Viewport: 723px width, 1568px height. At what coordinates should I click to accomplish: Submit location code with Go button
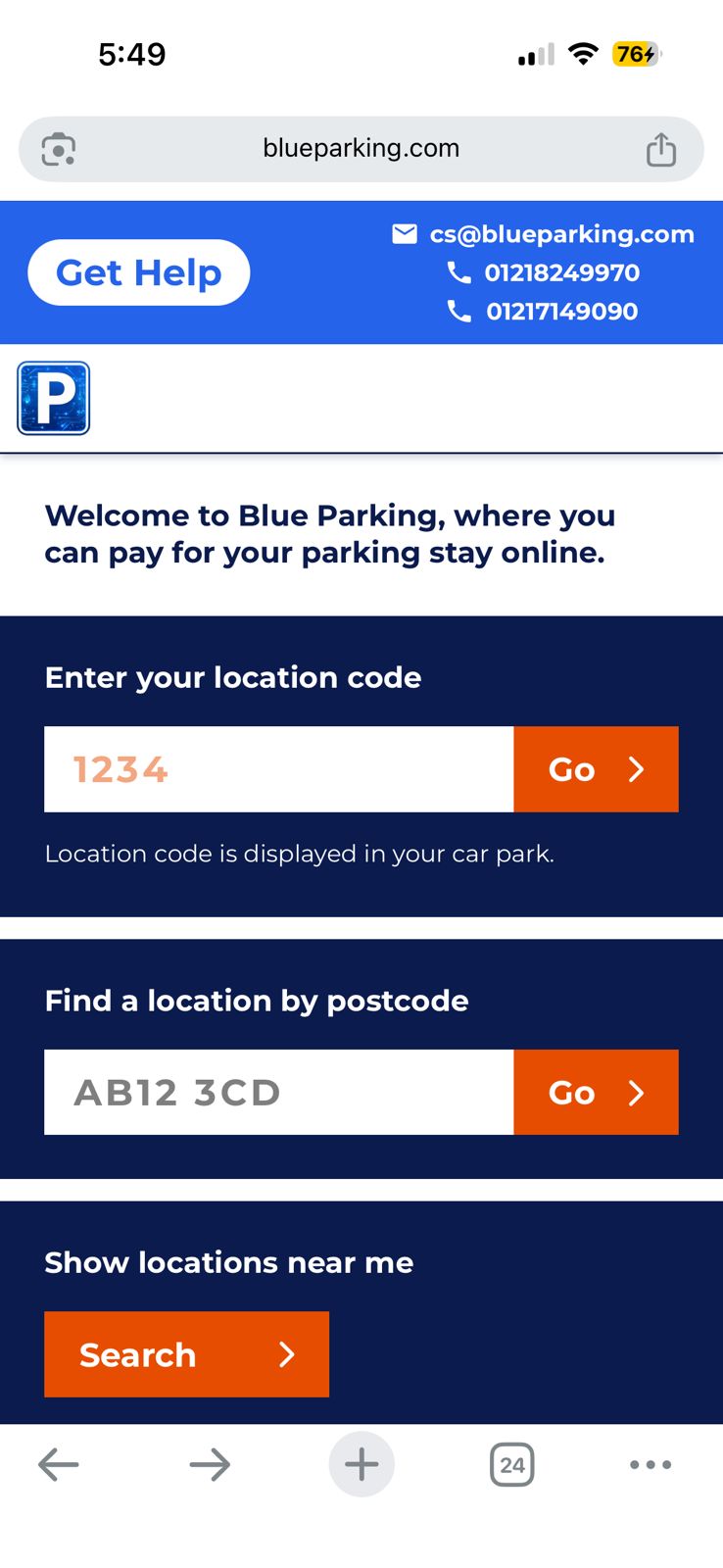[596, 769]
